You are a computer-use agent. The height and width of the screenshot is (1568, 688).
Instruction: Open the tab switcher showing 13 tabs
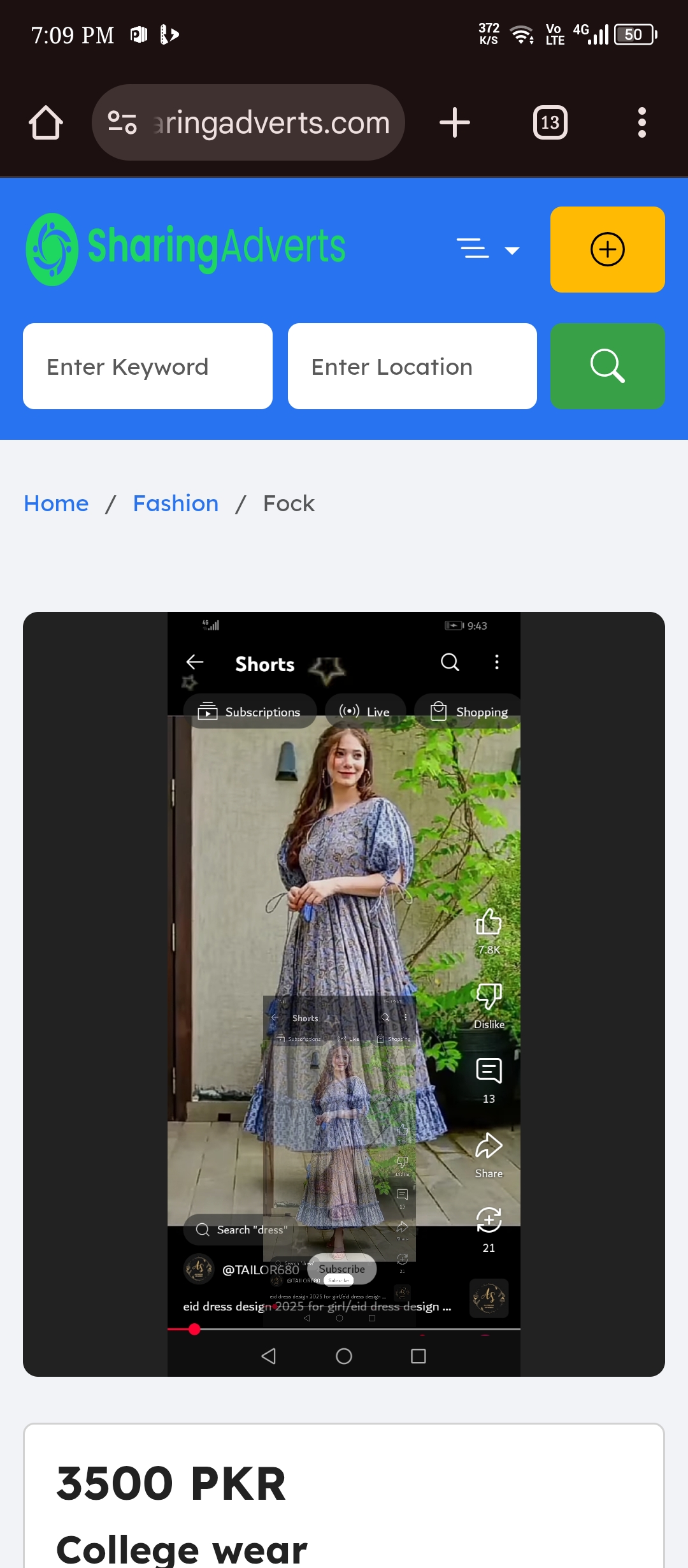click(x=550, y=122)
